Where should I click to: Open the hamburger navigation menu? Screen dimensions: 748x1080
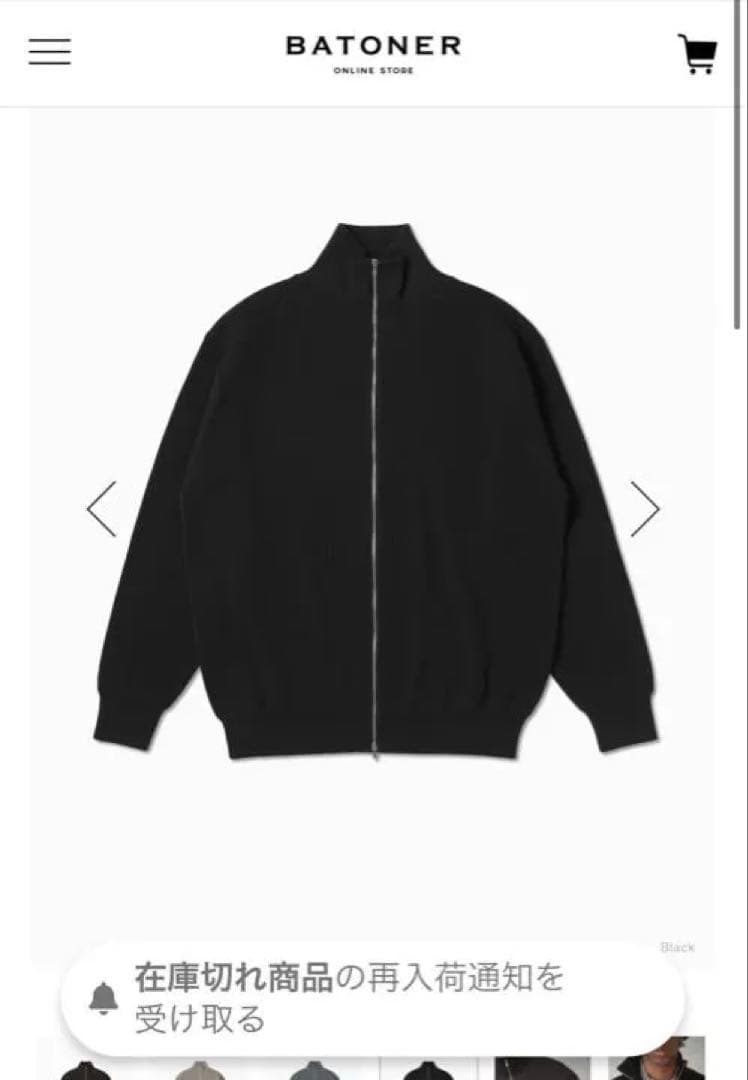pyautogui.click(x=50, y=52)
